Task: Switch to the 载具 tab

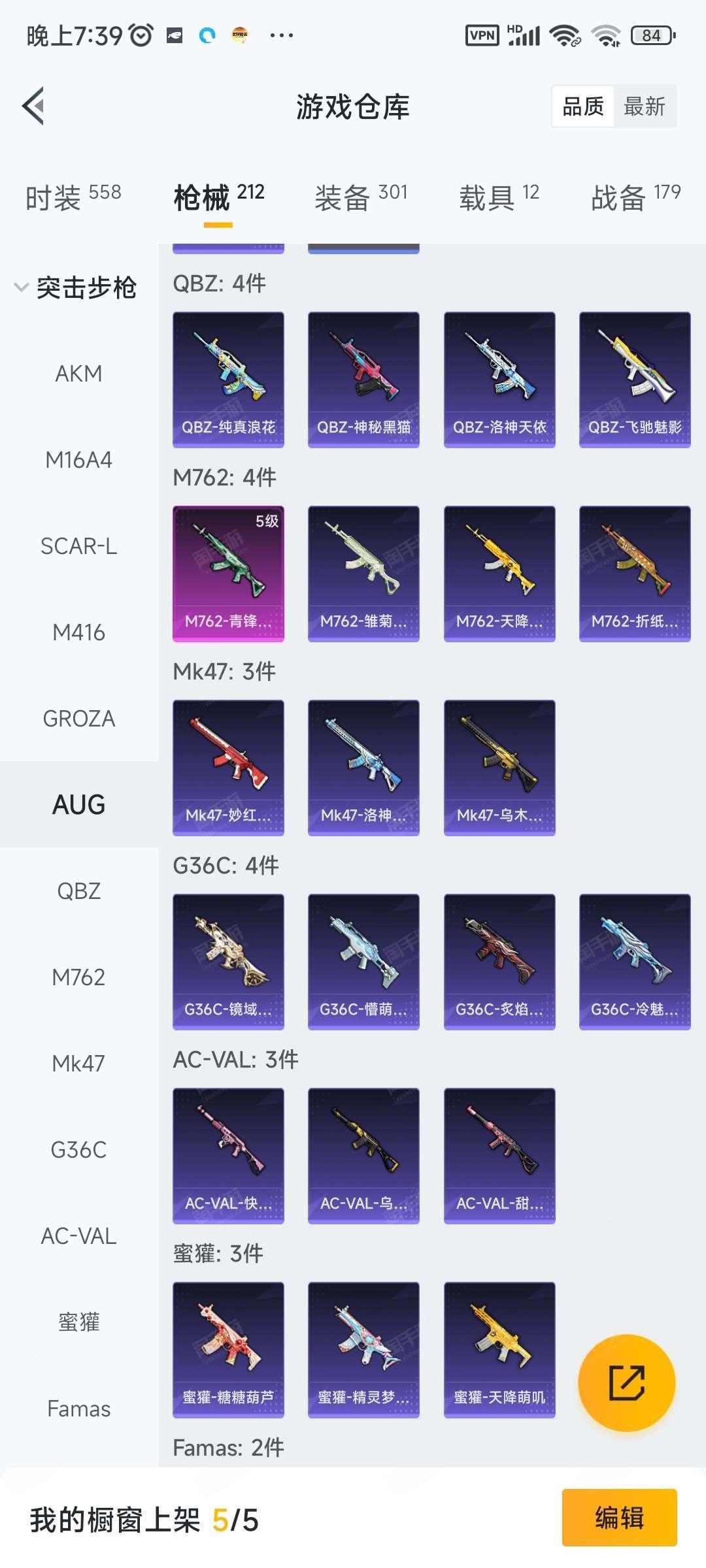Action: coord(499,197)
